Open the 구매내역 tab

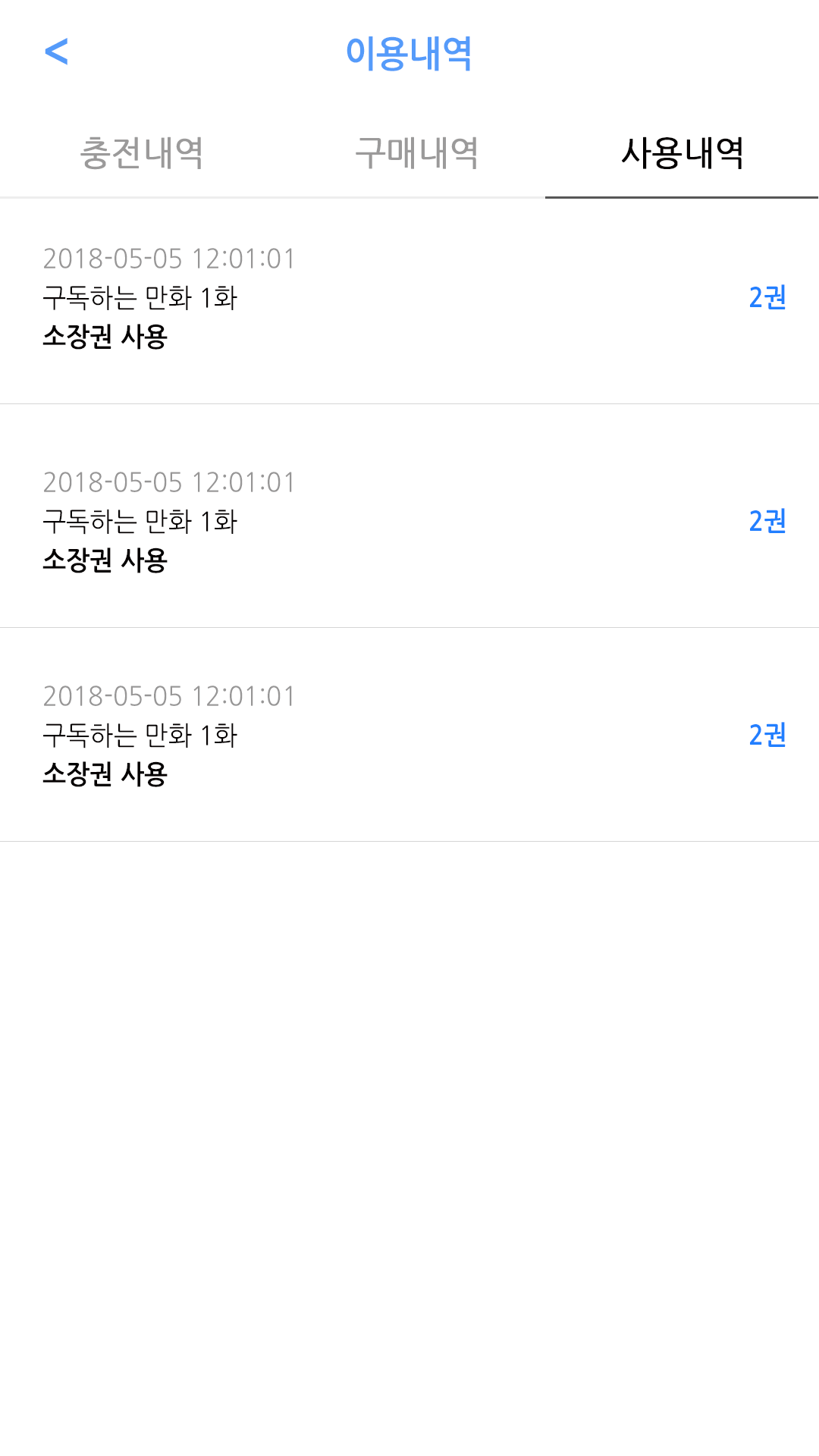click(416, 153)
